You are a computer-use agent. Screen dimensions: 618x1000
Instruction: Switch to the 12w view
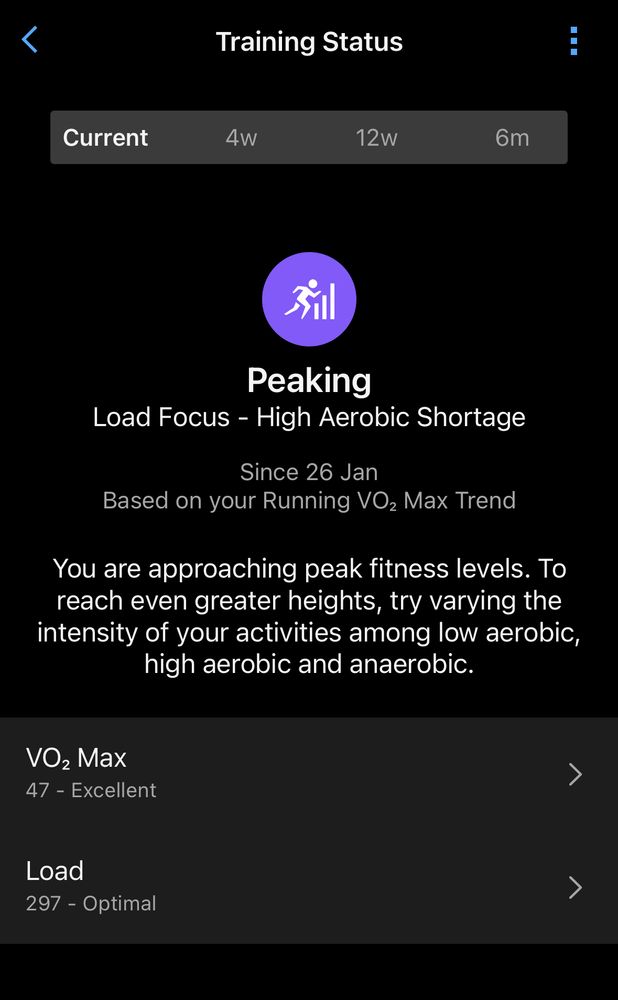click(376, 138)
